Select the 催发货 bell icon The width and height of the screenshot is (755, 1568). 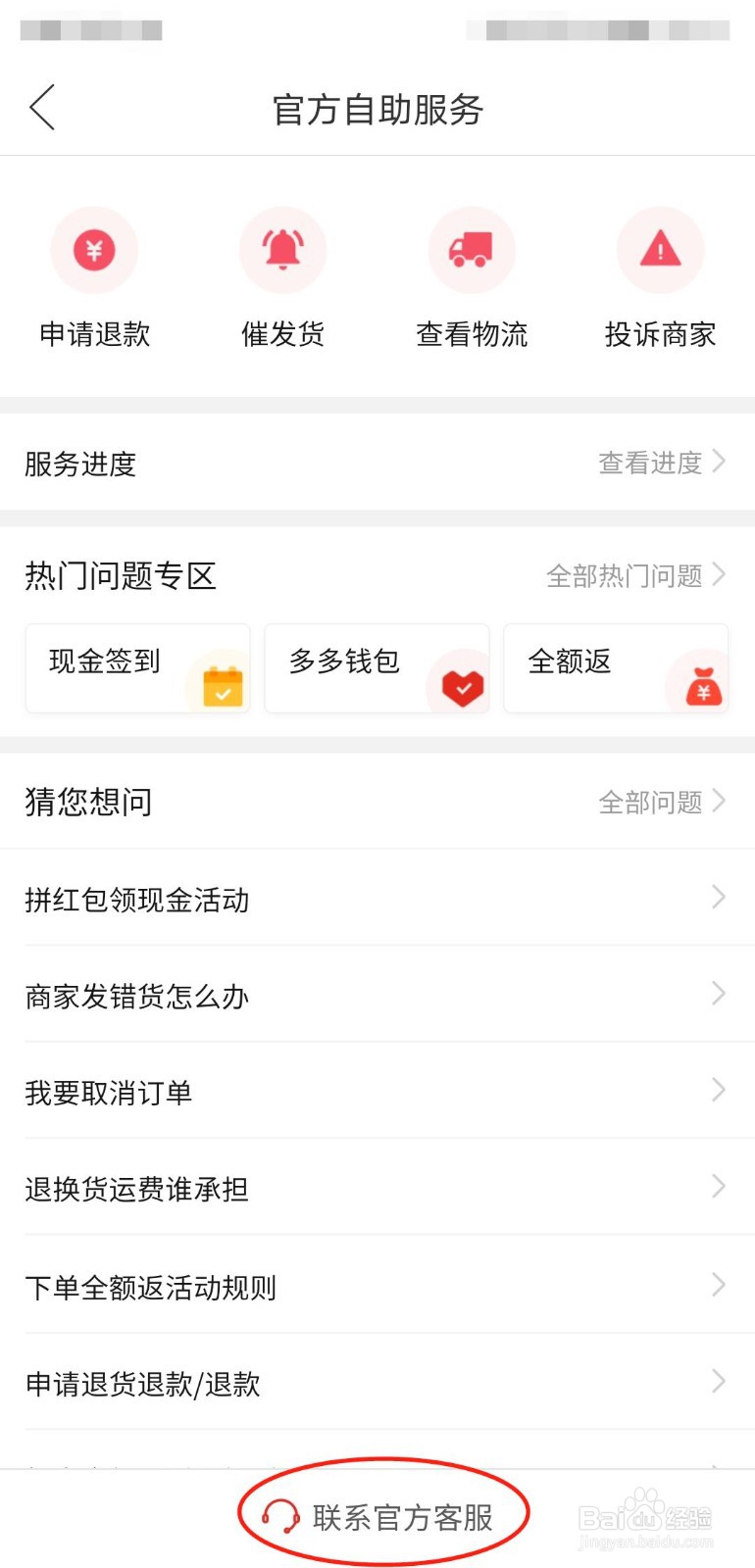(282, 250)
